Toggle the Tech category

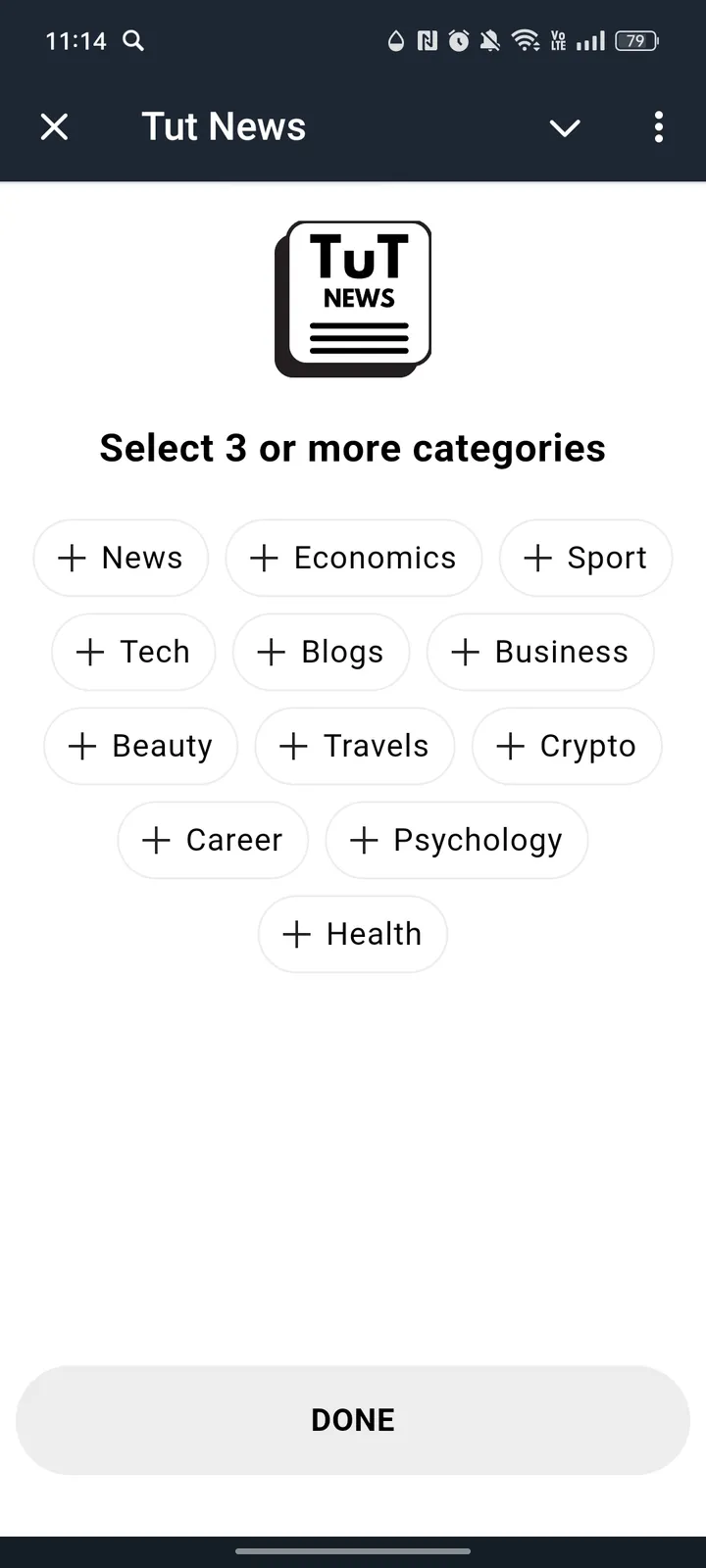tap(133, 652)
